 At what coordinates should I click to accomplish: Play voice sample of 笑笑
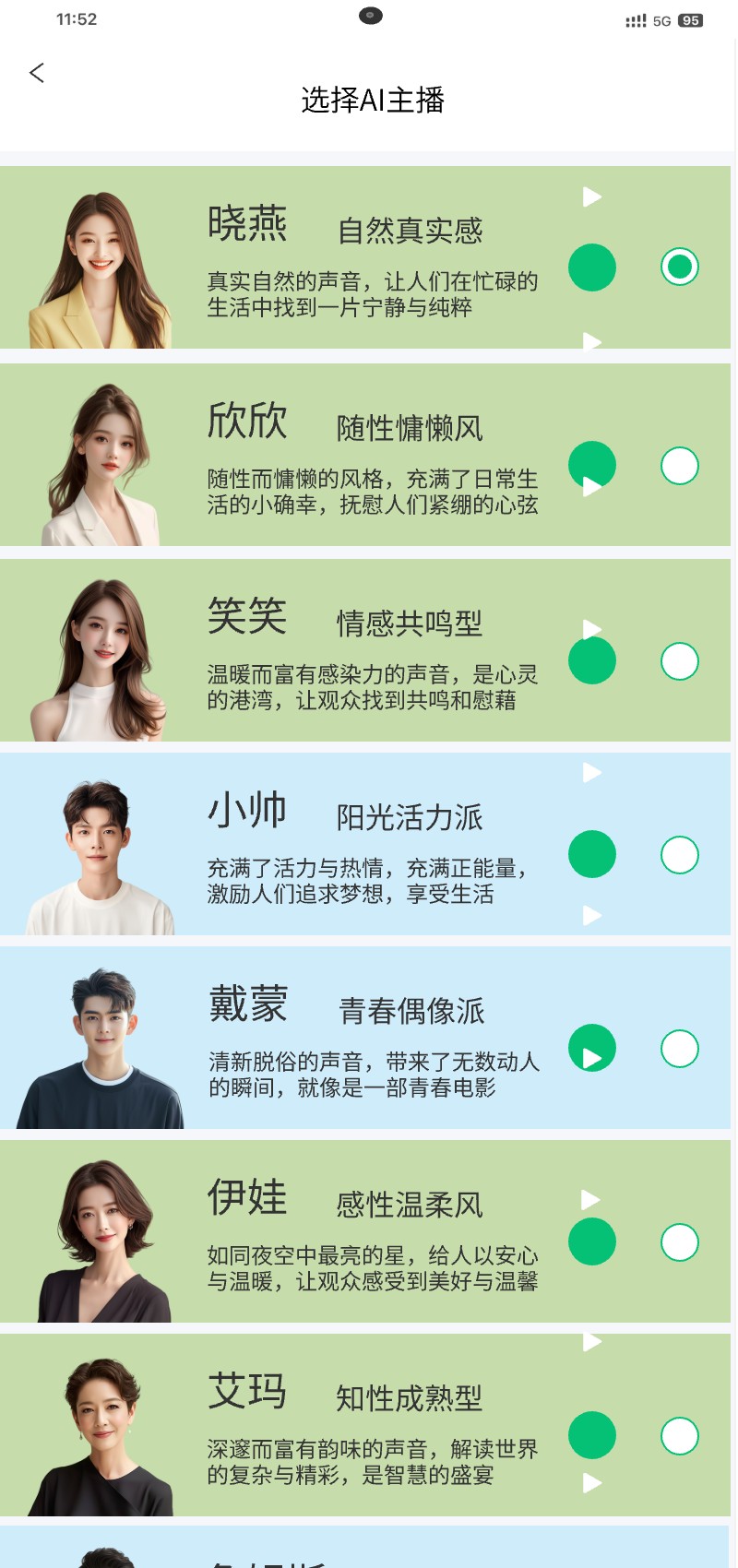[x=591, y=661]
